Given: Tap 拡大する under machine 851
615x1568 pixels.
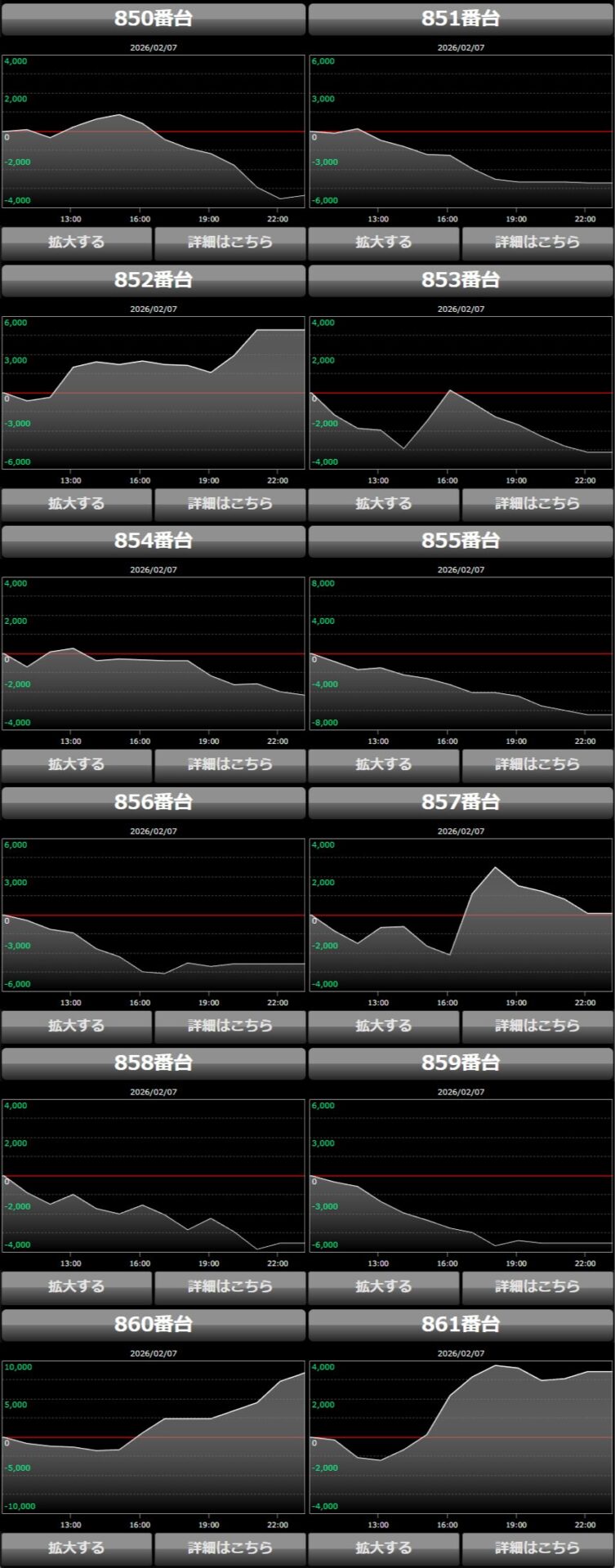Looking at the screenshot, I should click(384, 243).
